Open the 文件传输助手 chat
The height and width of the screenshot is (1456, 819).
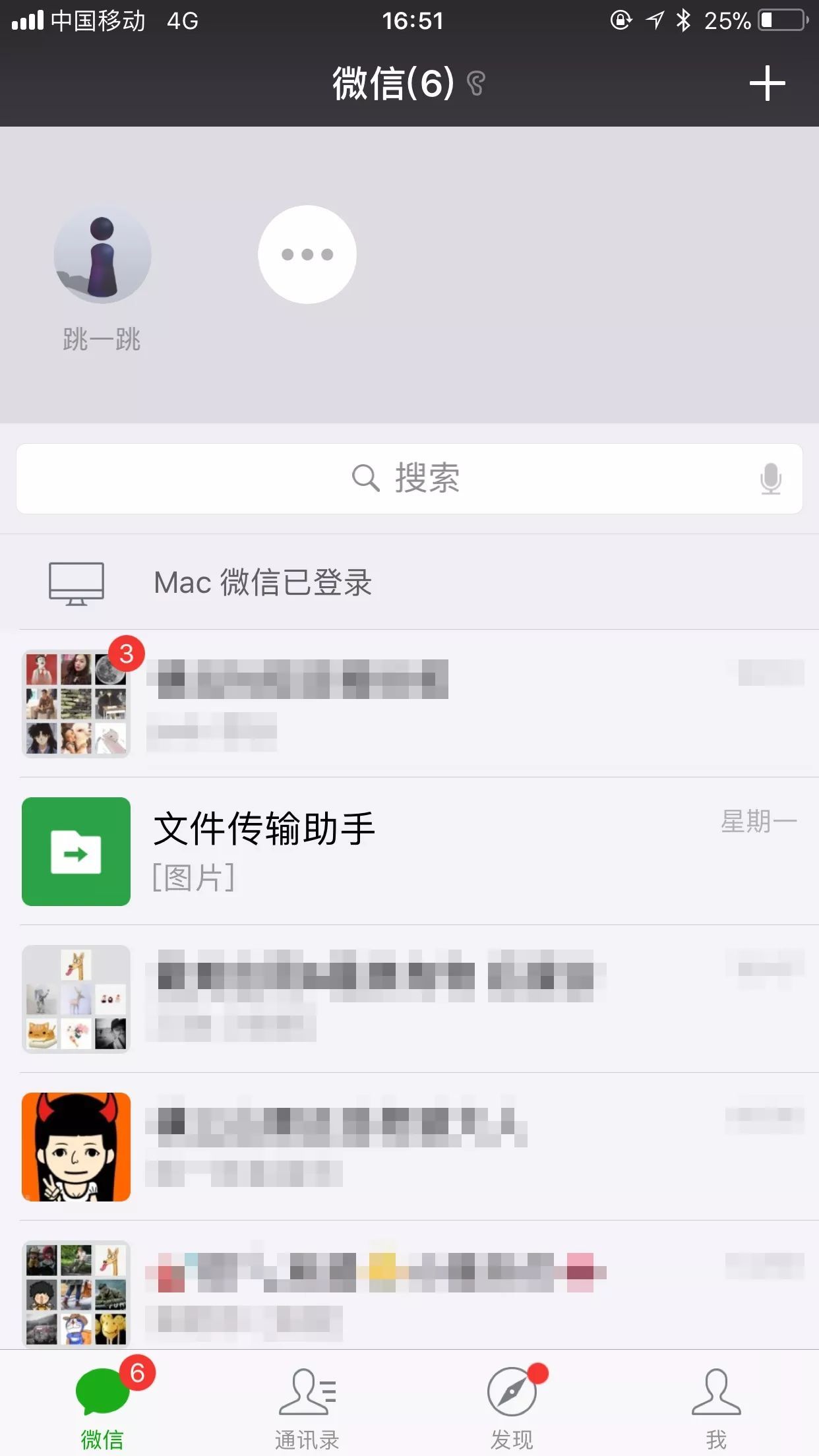point(409,851)
